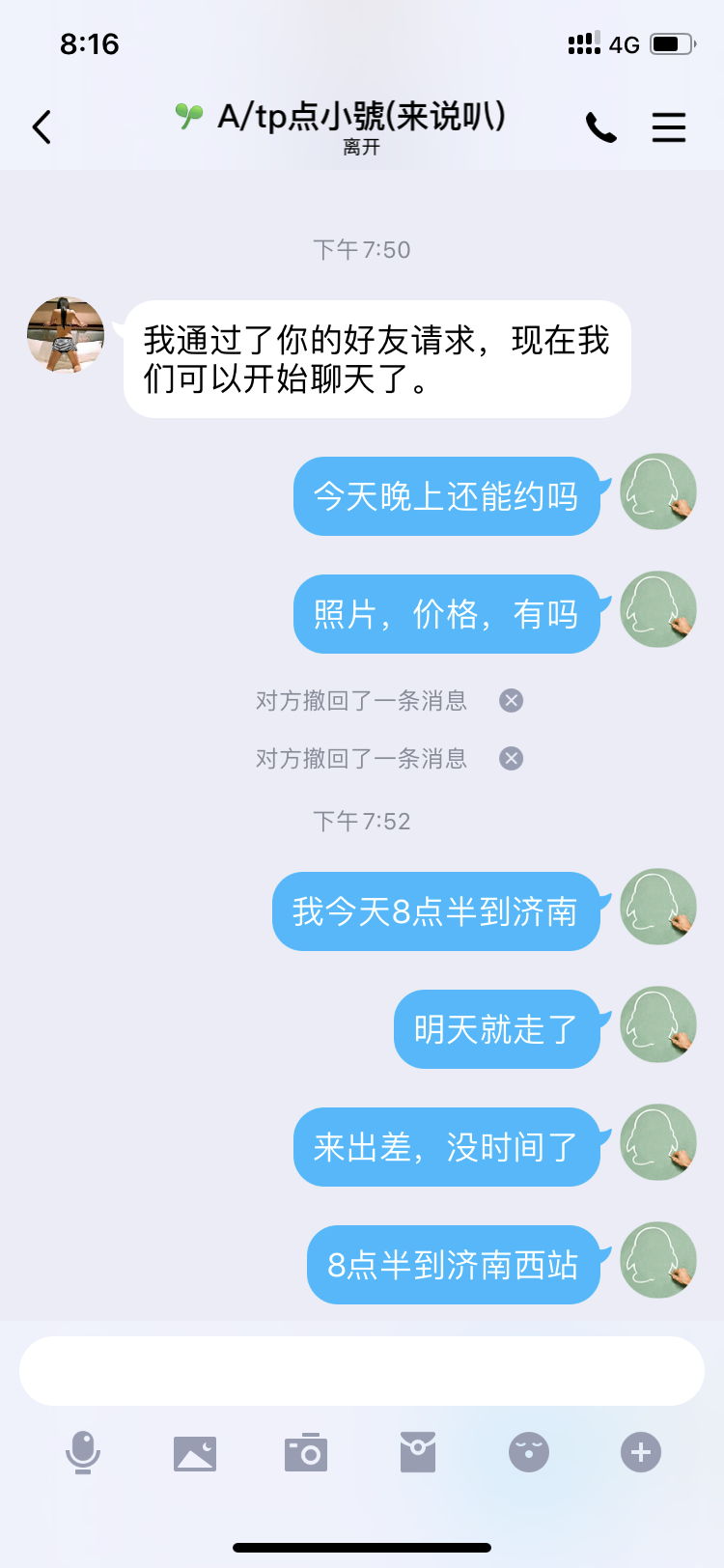Tap the chat title A/tp点小號(来说叭)

point(362,118)
